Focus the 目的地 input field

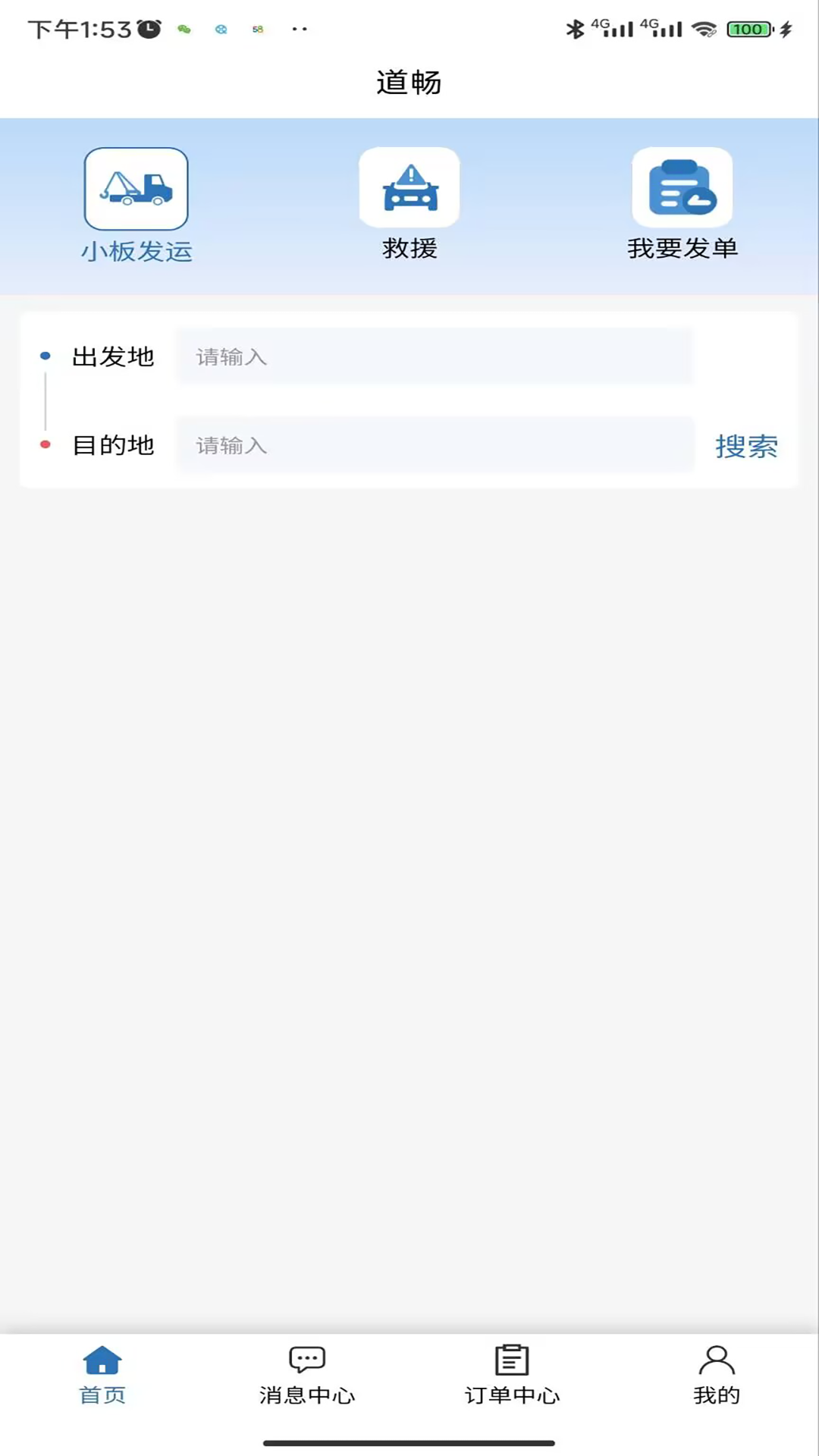[434, 445]
